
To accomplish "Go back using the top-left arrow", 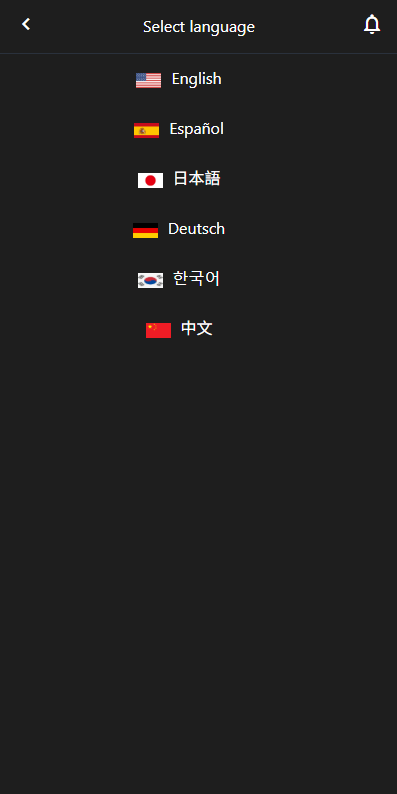I will 26,24.
